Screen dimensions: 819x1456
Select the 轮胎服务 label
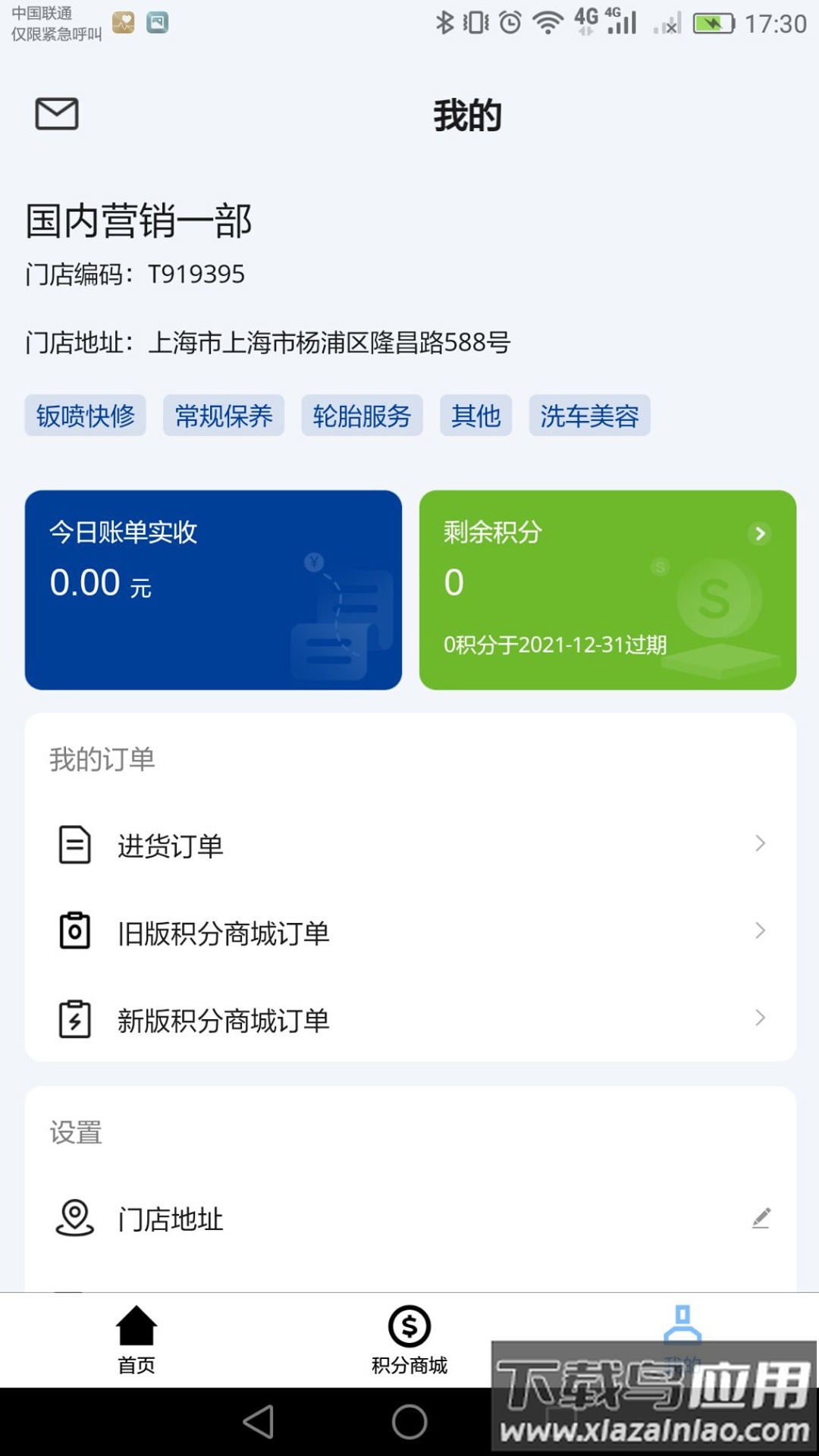click(x=362, y=416)
